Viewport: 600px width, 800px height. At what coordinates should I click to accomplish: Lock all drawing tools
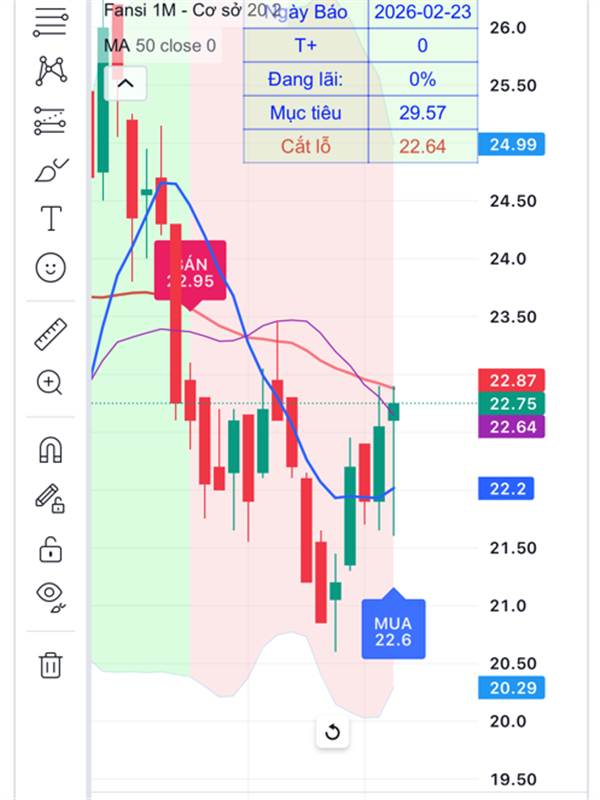[51, 549]
